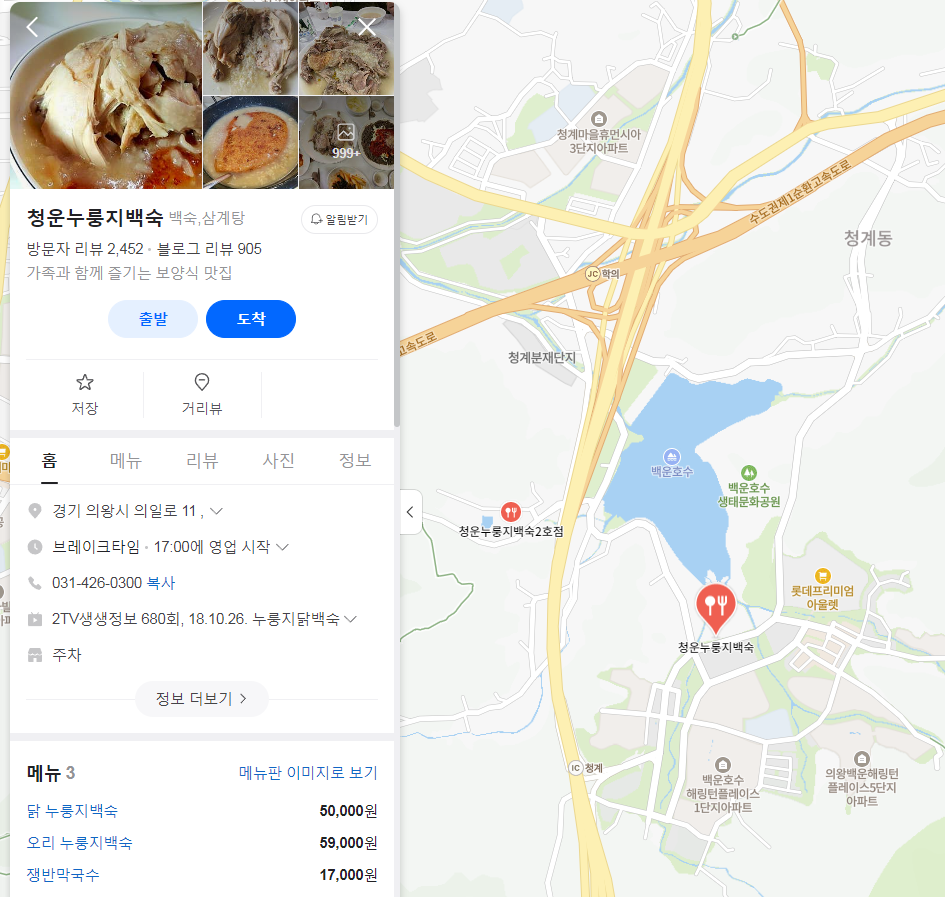945x897 pixels.
Task: Close the place detail panel
Action: 367,27
